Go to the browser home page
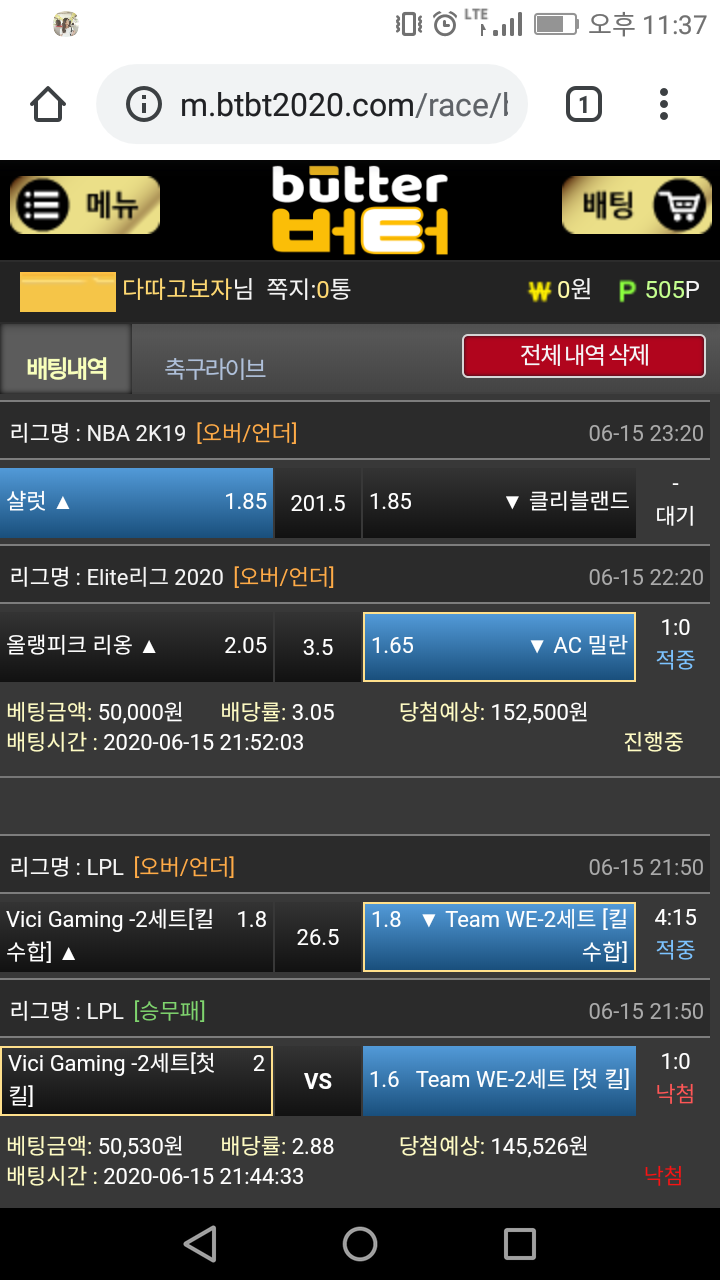This screenshot has height=1280, width=720. (x=48, y=104)
